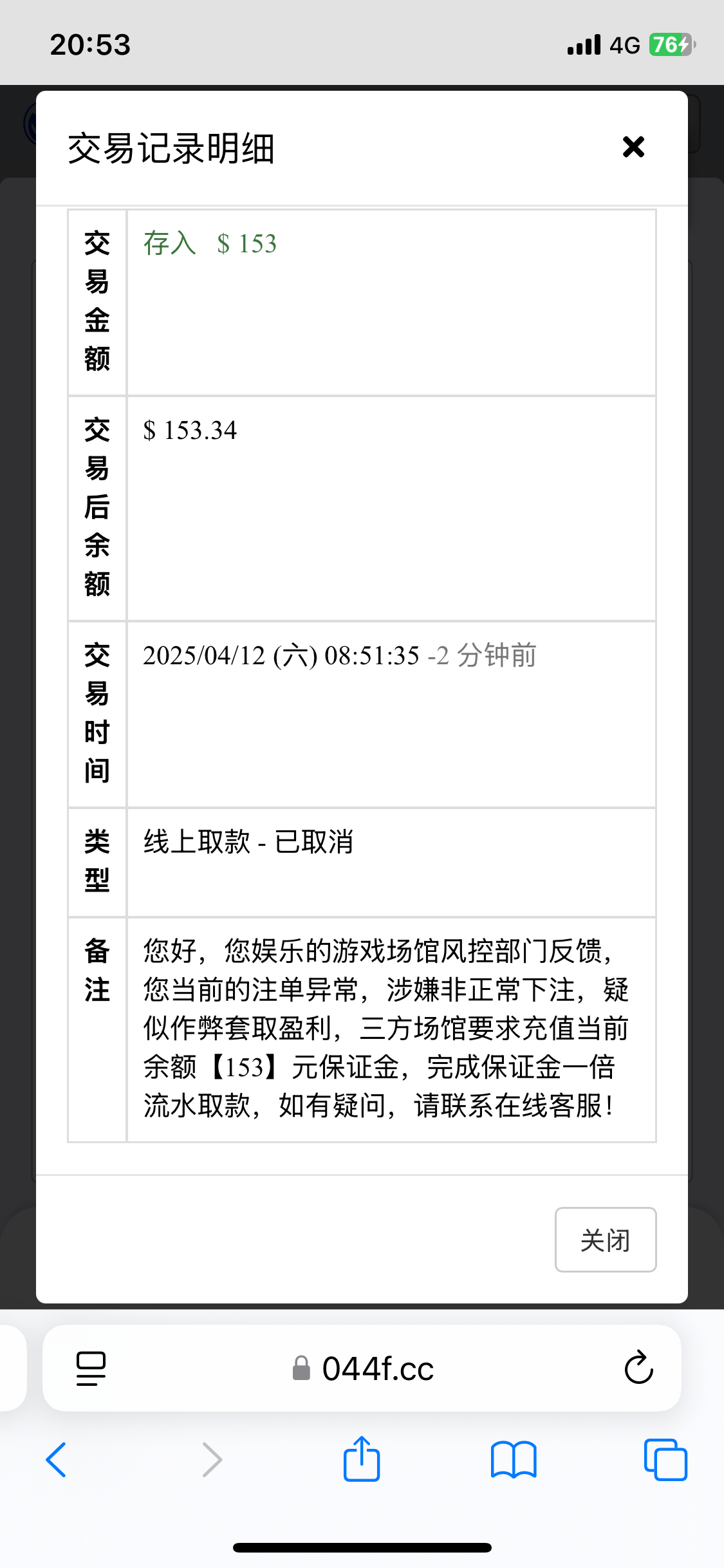The width and height of the screenshot is (724, 1568).
Task: Open the page settings menu in address bar
Action: [x=91, y=1368]
